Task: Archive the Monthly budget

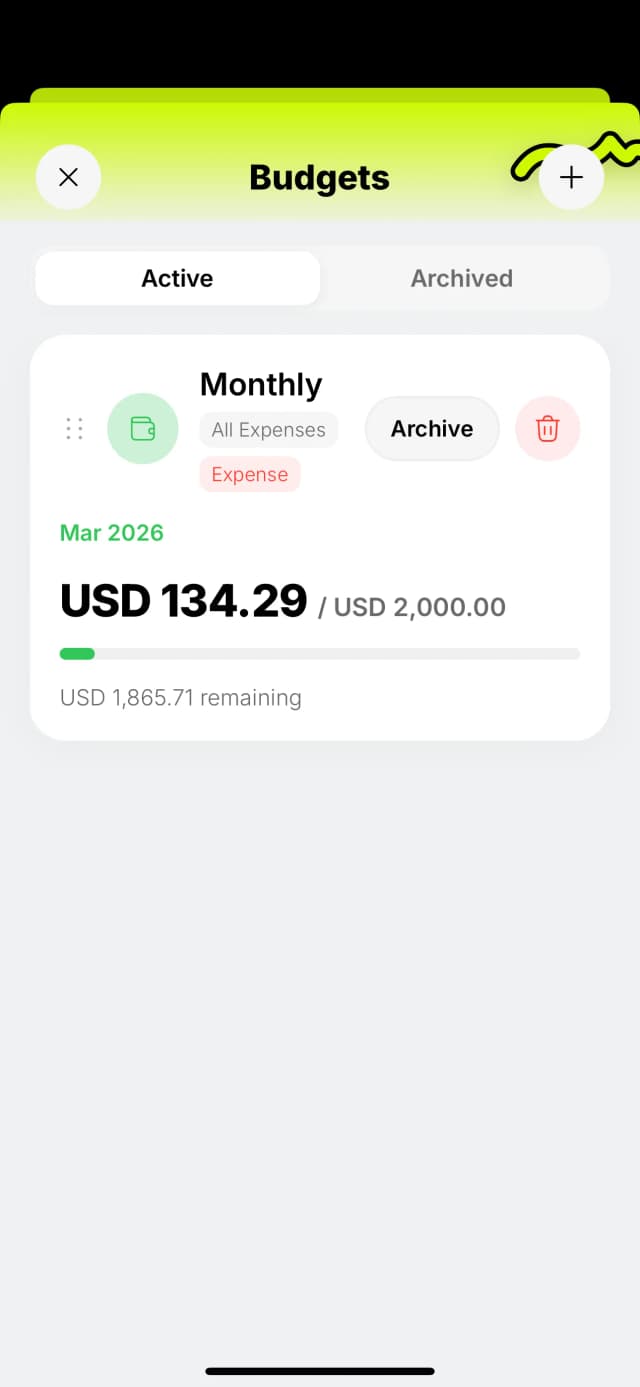Action: point(432,429)
